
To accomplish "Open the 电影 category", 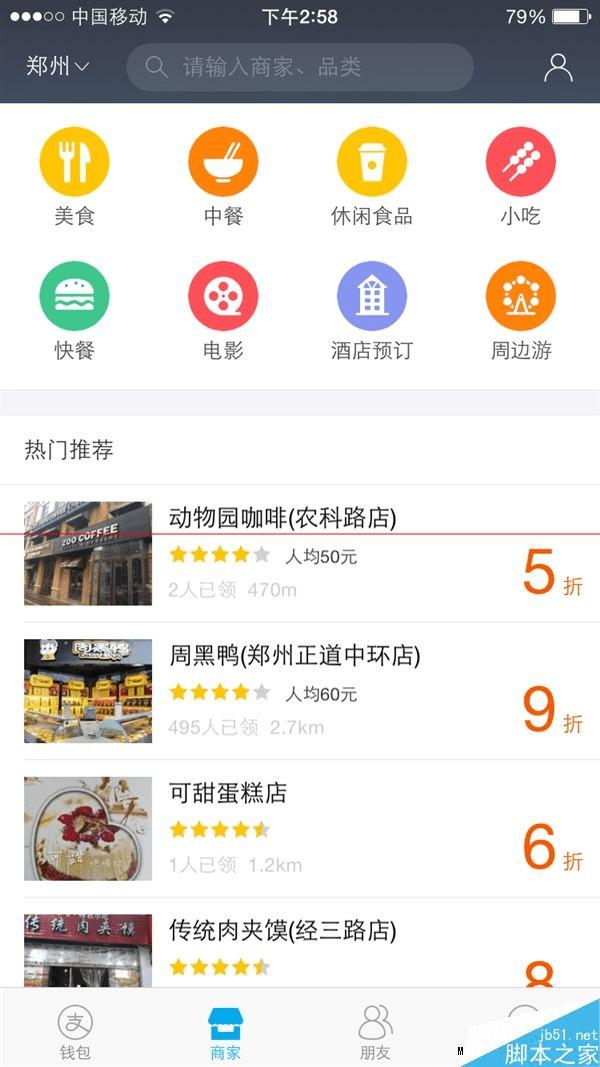I will 223,308.
